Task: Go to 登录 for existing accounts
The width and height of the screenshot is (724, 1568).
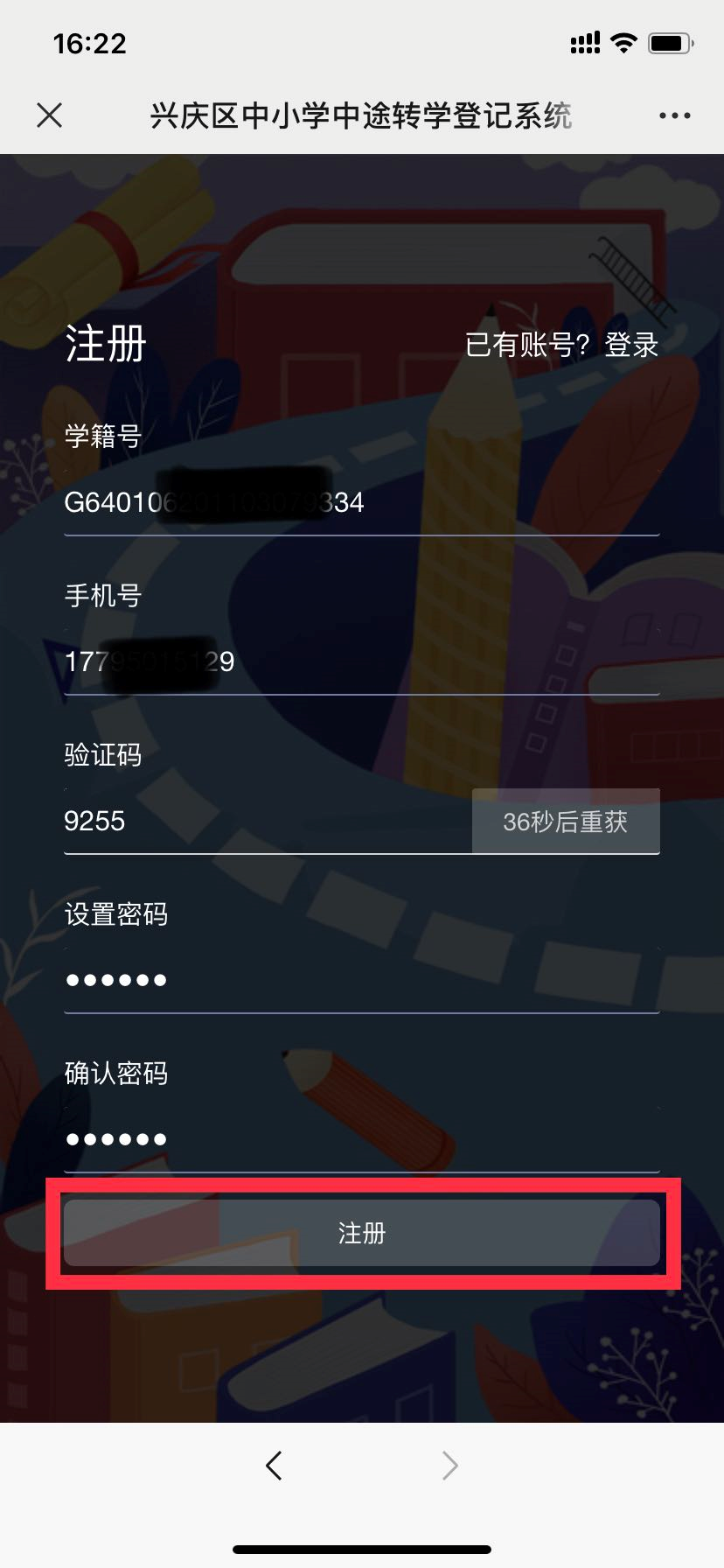Action: [631, 345]
